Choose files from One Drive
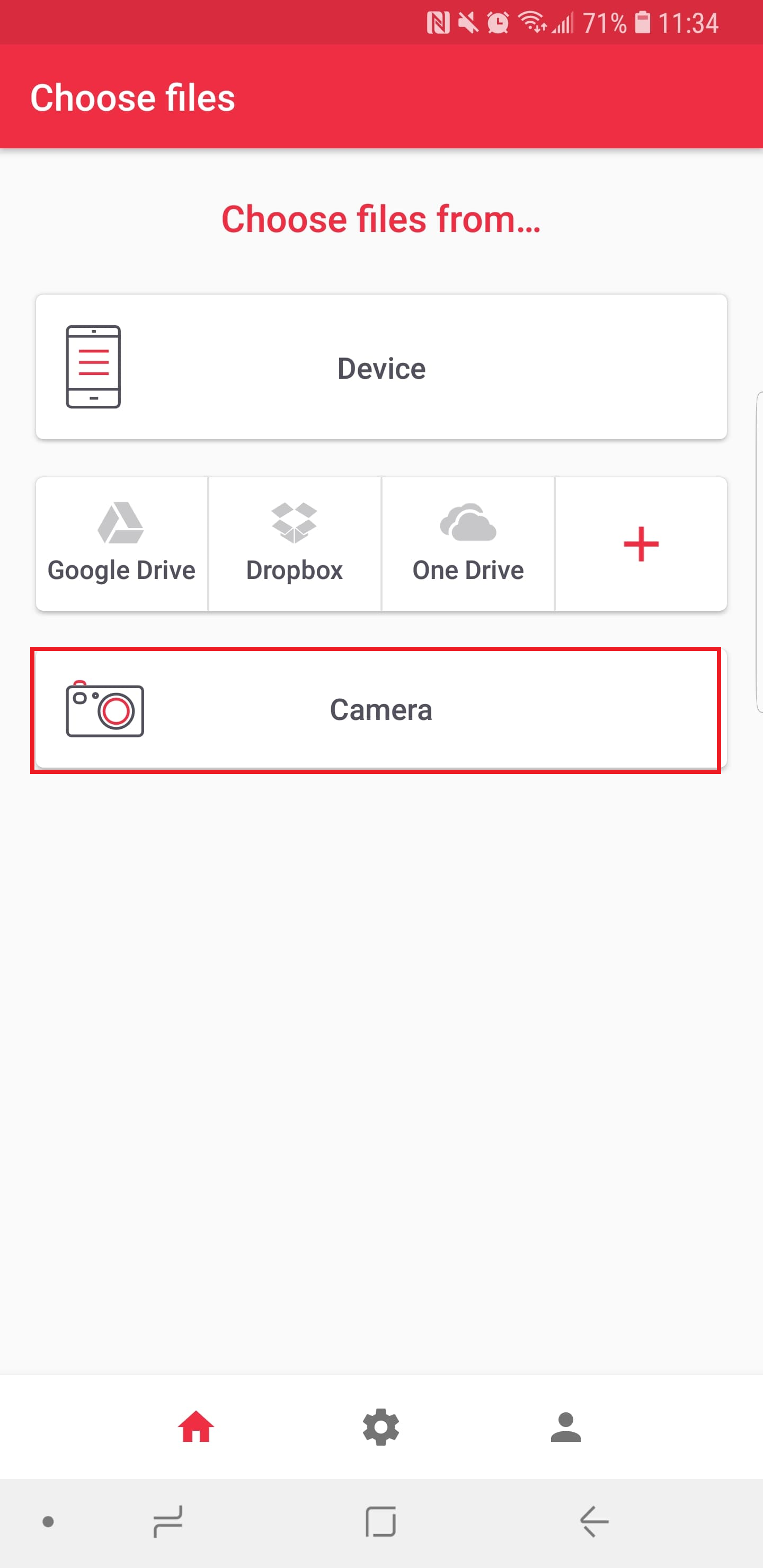Viewport: 763px width, 1568px height. (468, 544)
